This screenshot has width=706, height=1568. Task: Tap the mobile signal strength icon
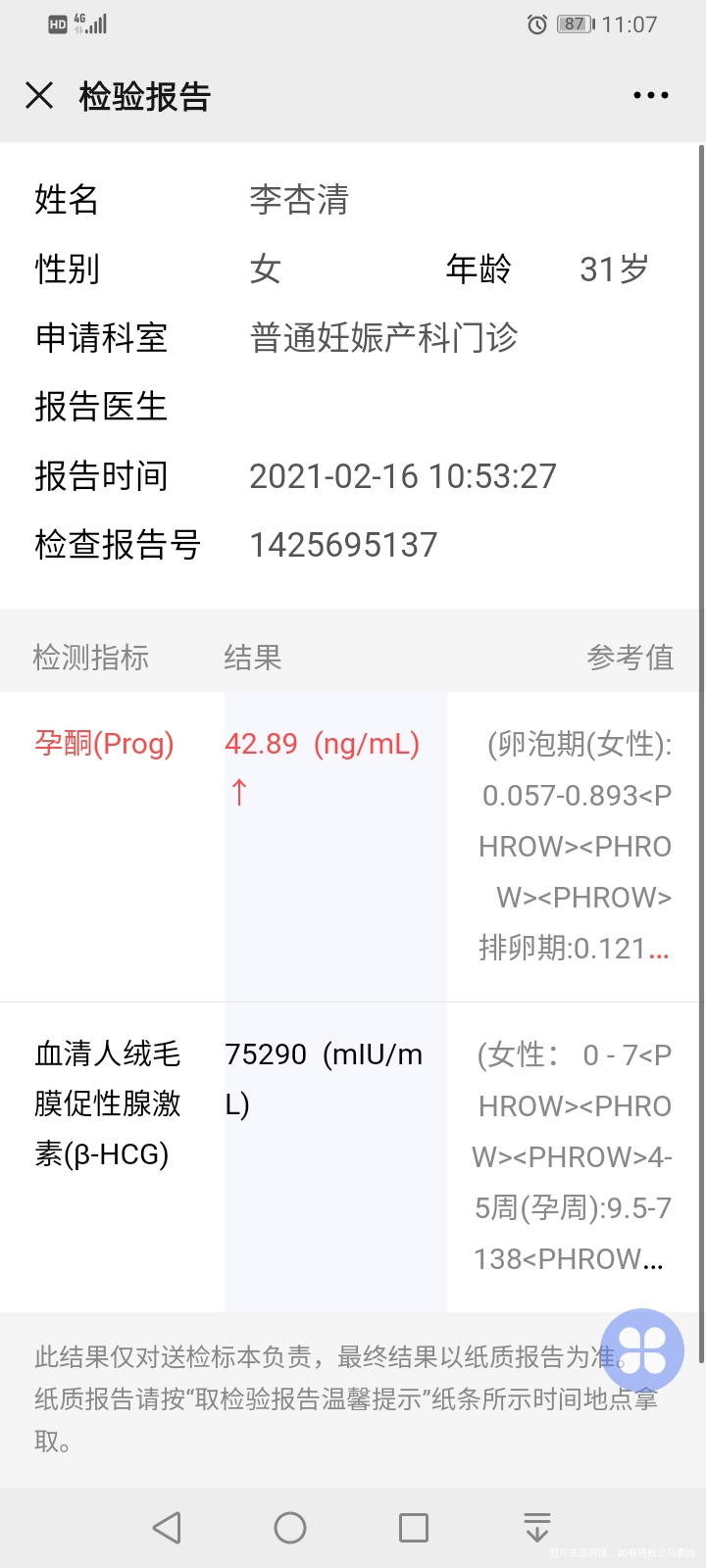(x=98, y=24)
